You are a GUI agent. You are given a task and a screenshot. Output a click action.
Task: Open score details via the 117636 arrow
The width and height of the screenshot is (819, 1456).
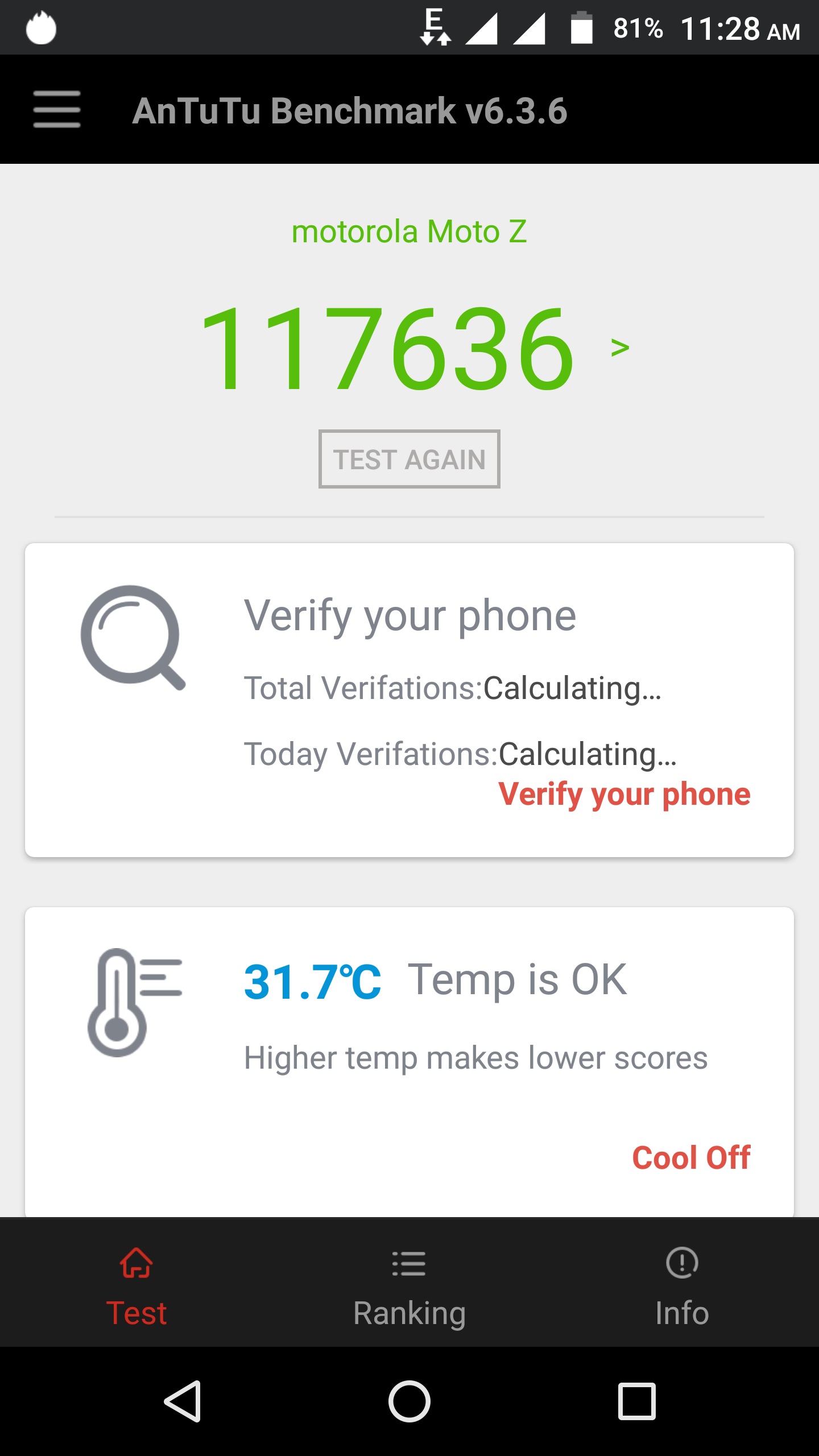click(619, 347)
